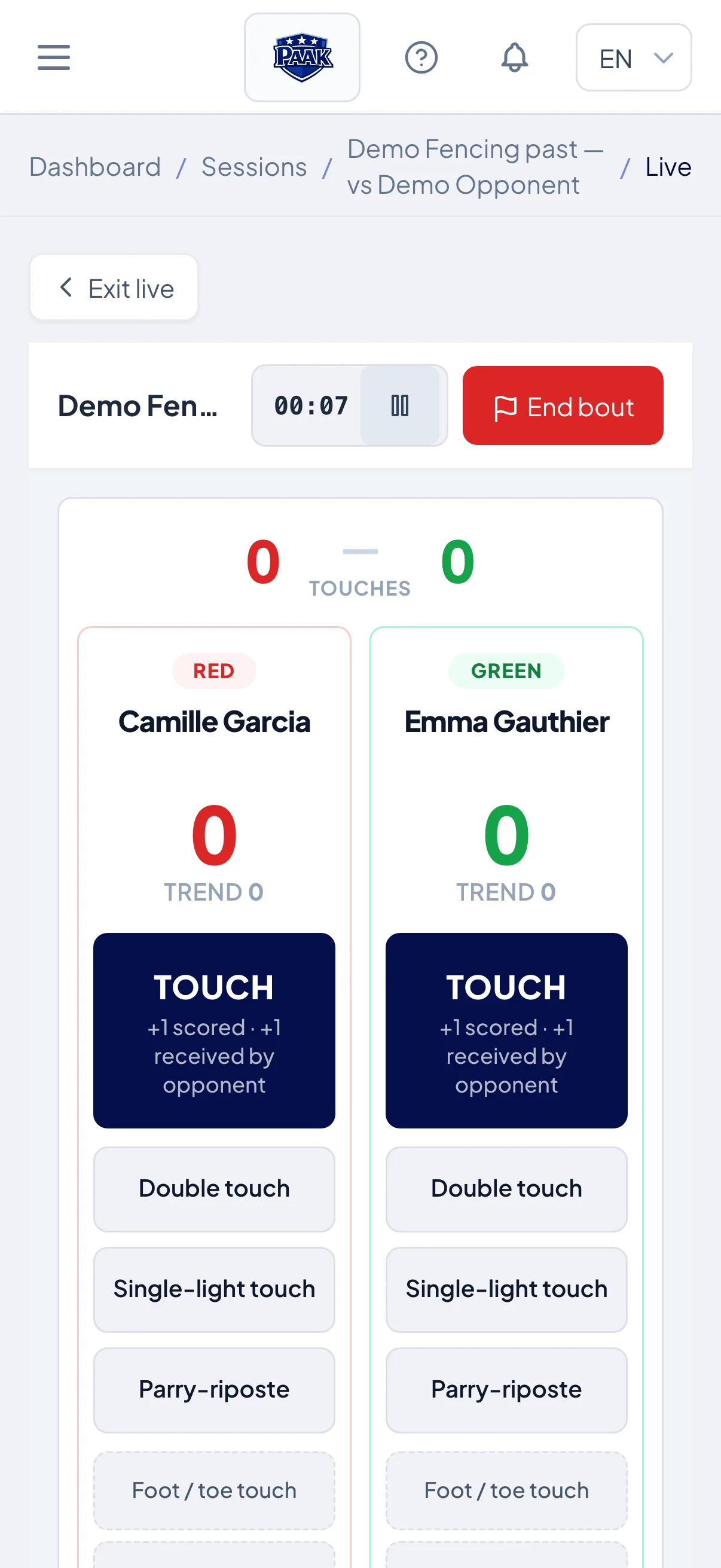Select Single-light touch under Emma Gauthier

pyautogui.click(x=506, y=1289)
